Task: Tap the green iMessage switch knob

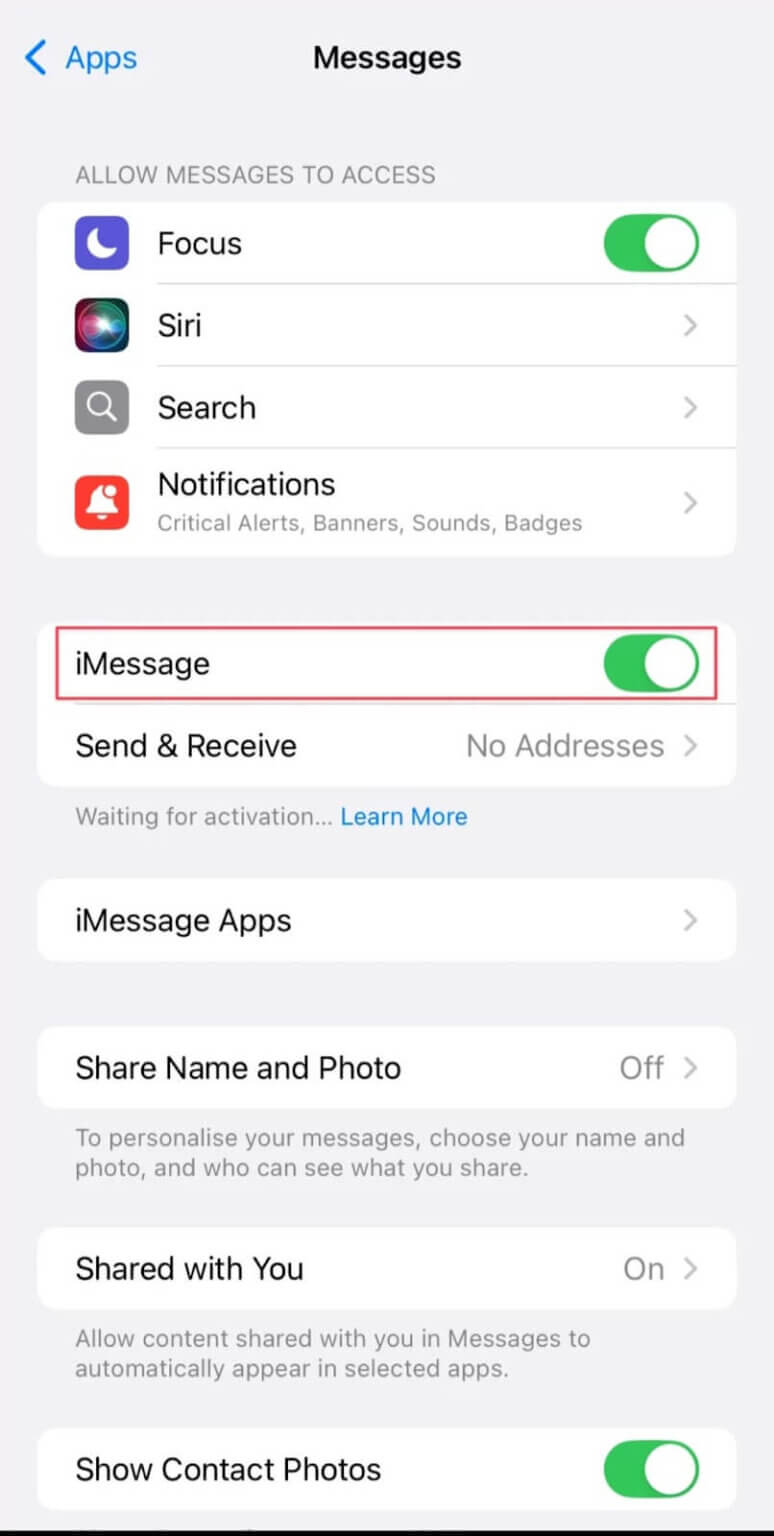Action: coord(672,663)
